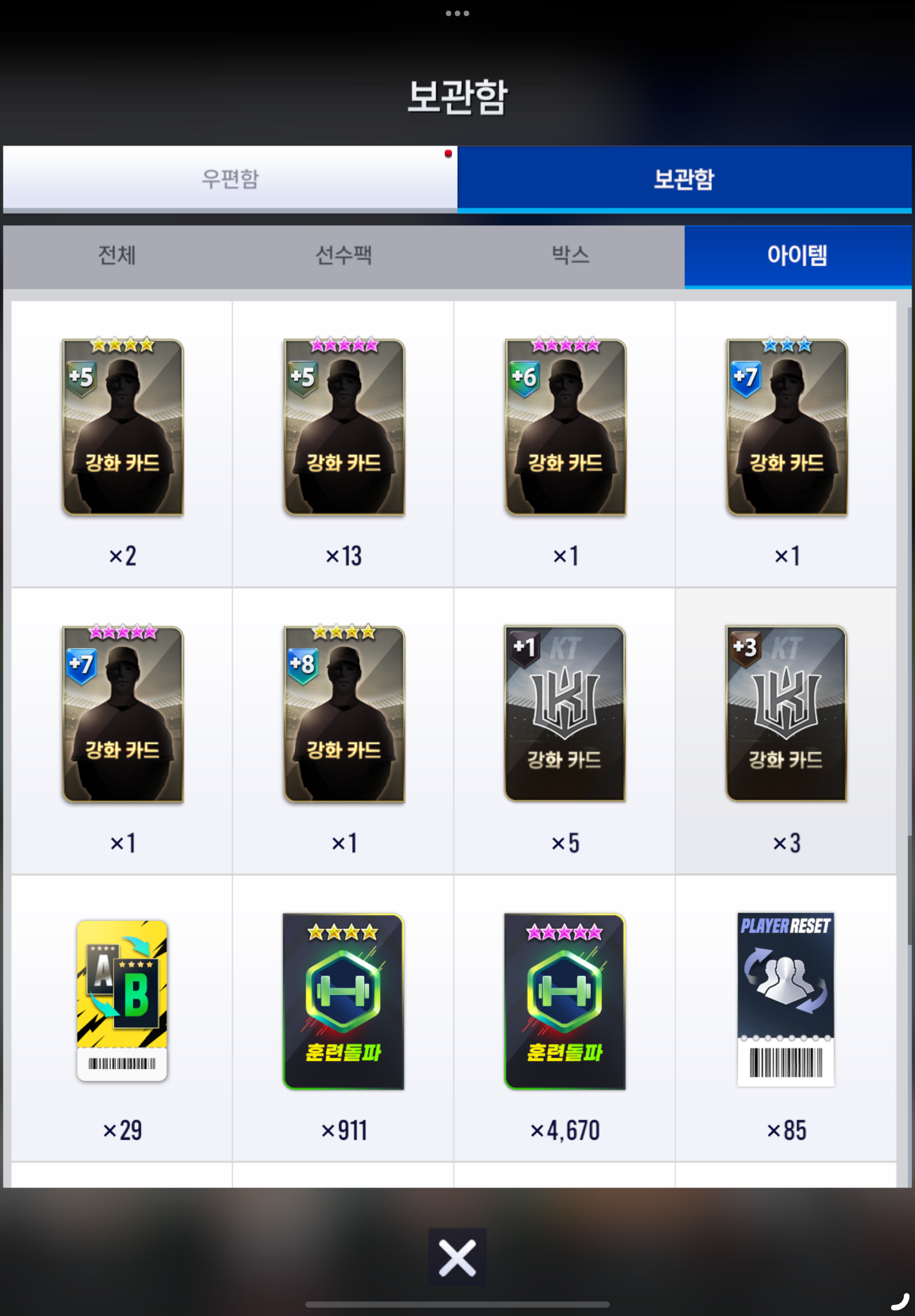Select the +6 강화 카드 item
Viewport: 915px width, 1316px height.
(x=565, y=427)
